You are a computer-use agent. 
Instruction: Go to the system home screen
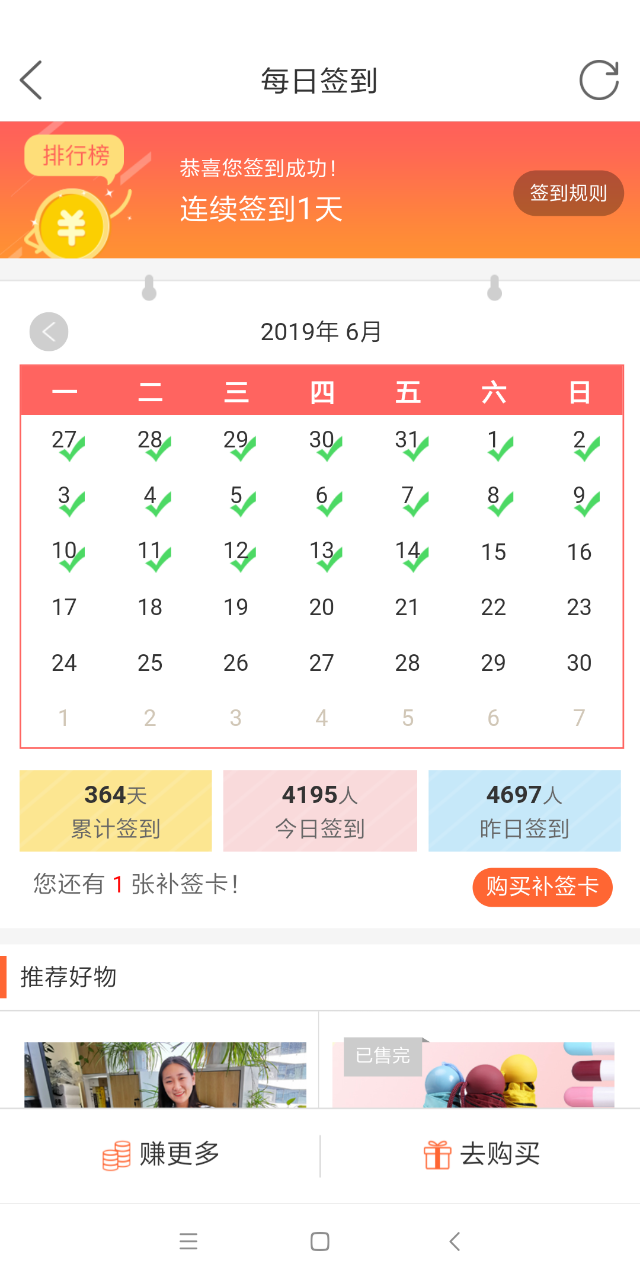pyautogui.click(x=320, y=1242)
